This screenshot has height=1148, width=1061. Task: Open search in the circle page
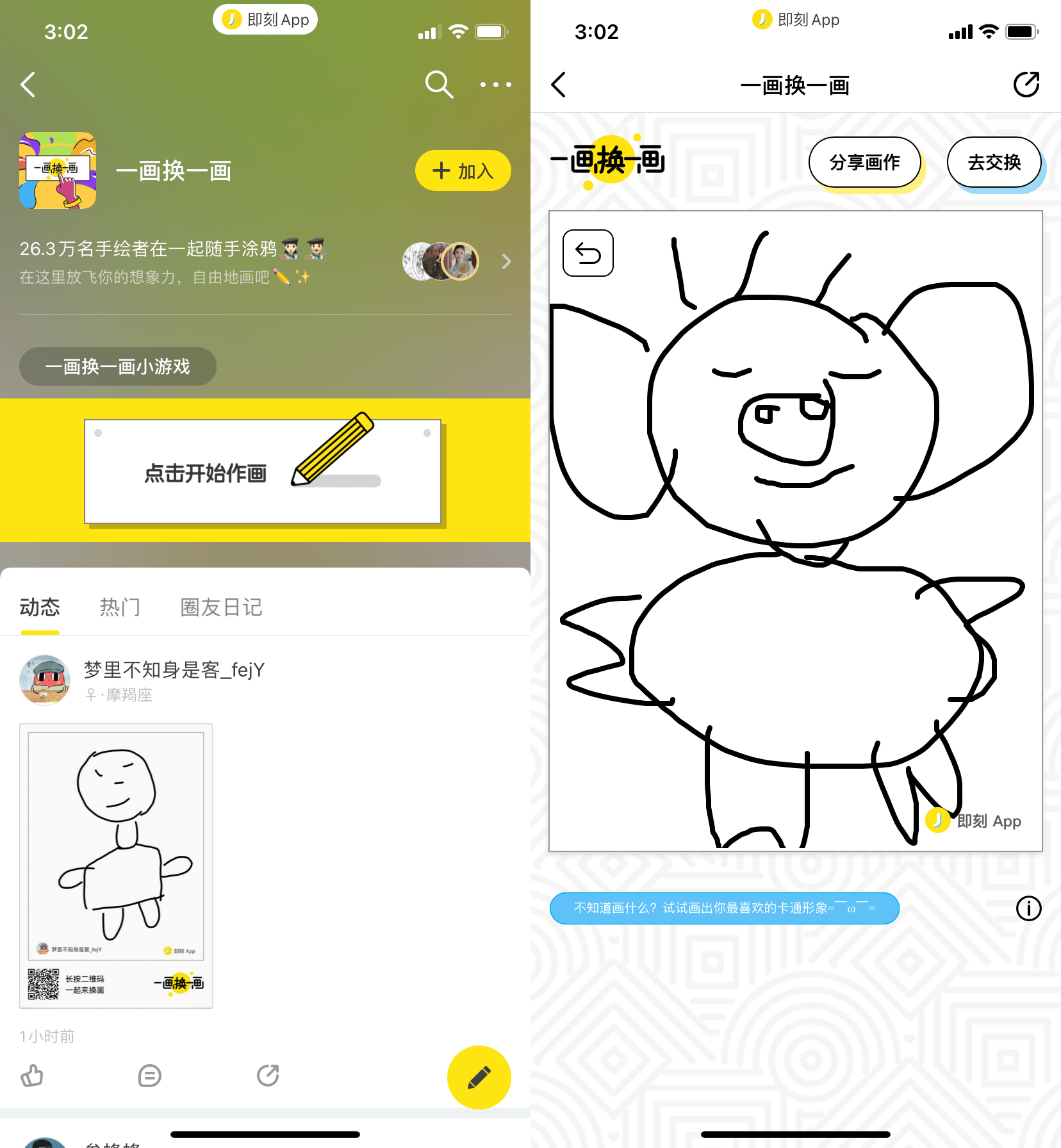click(439, 85)
